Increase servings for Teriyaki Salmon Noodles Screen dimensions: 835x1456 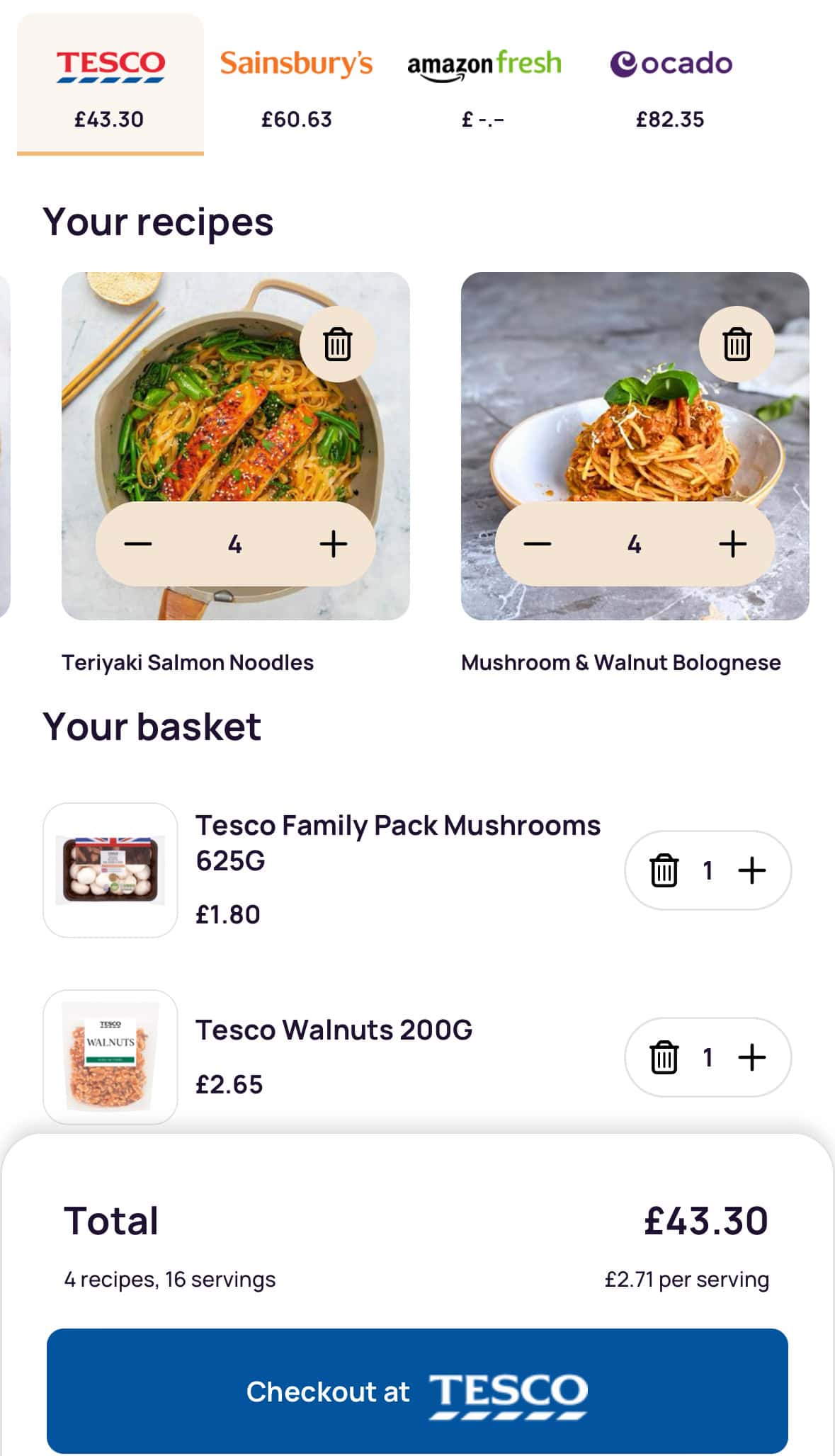334,543
